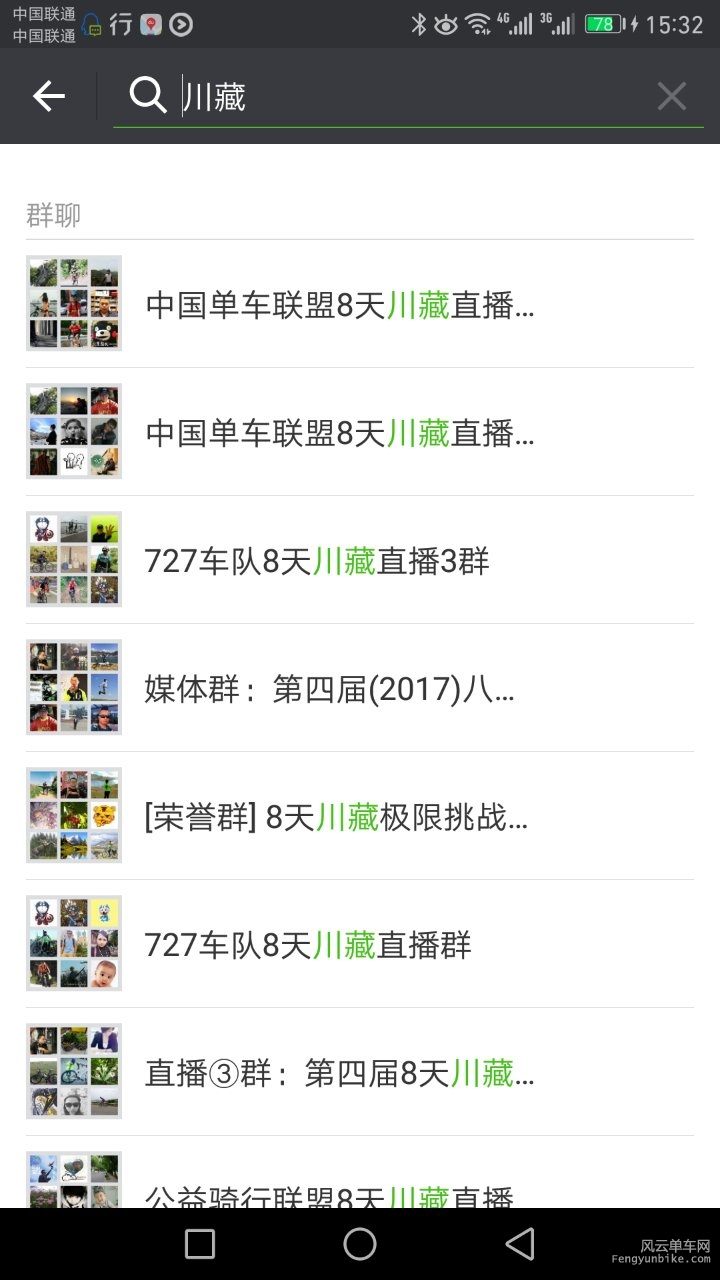Go to the system home screen
The image size is (720, 1280).
coord(360,1244)
